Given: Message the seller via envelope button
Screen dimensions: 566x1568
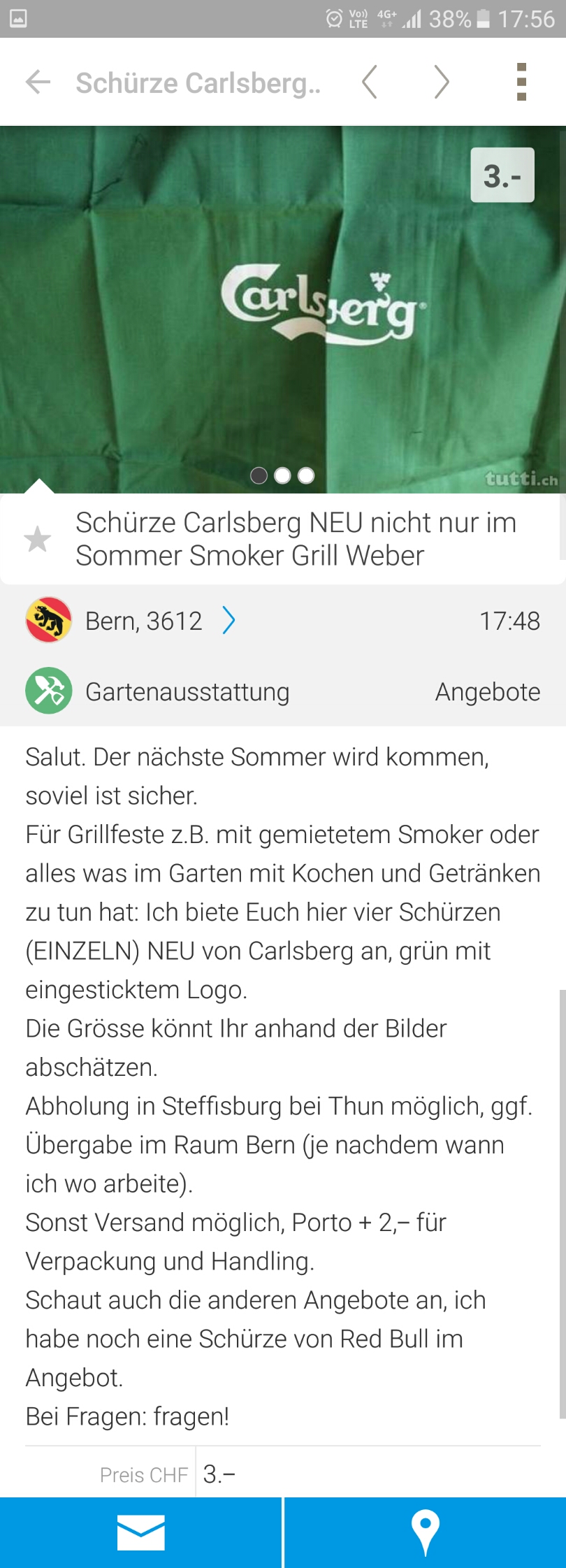Looking at the screenshot, I should (140, 1532).
